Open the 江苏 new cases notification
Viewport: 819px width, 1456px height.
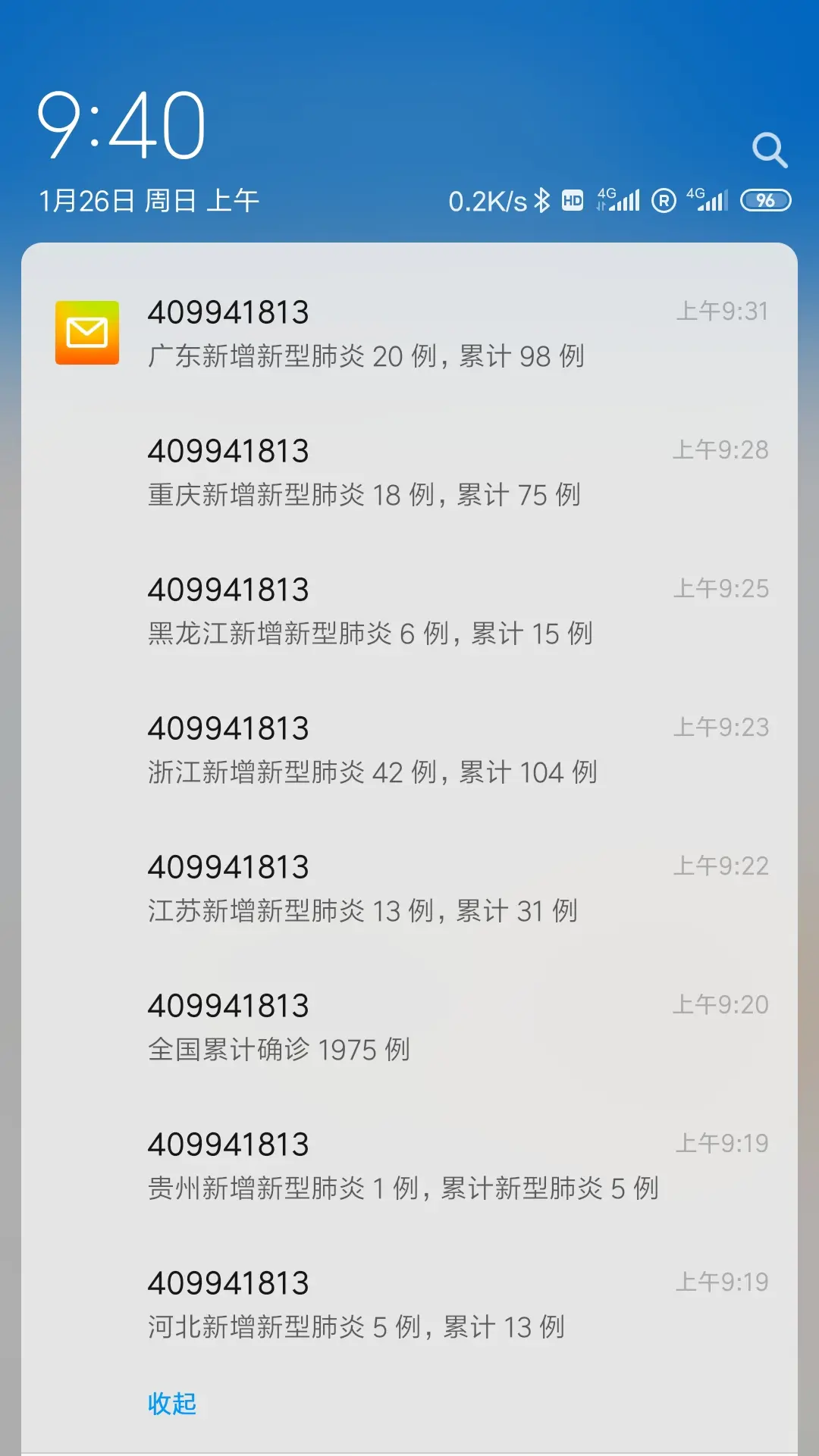point(409,888)
